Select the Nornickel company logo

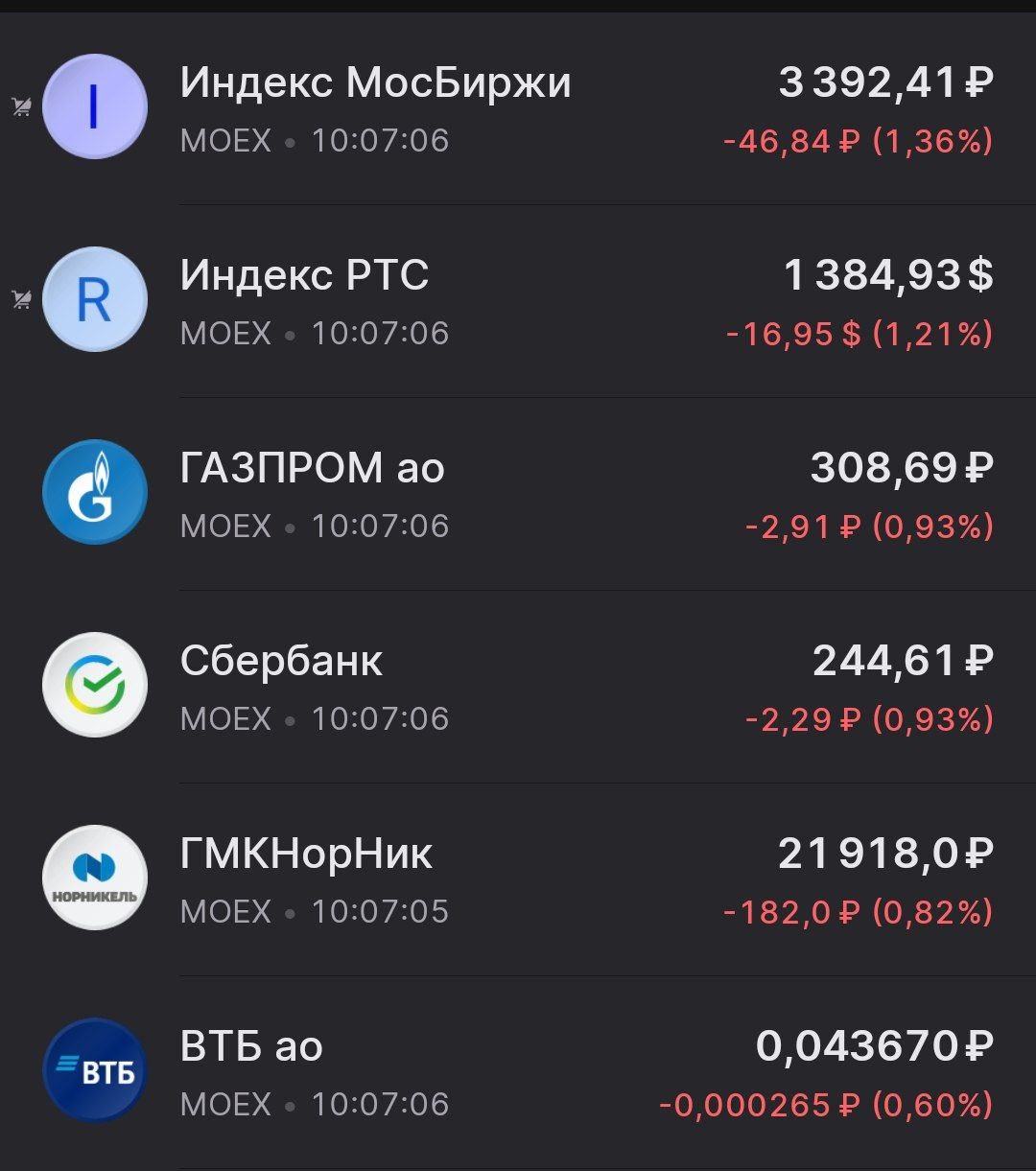tap(94, 877)
